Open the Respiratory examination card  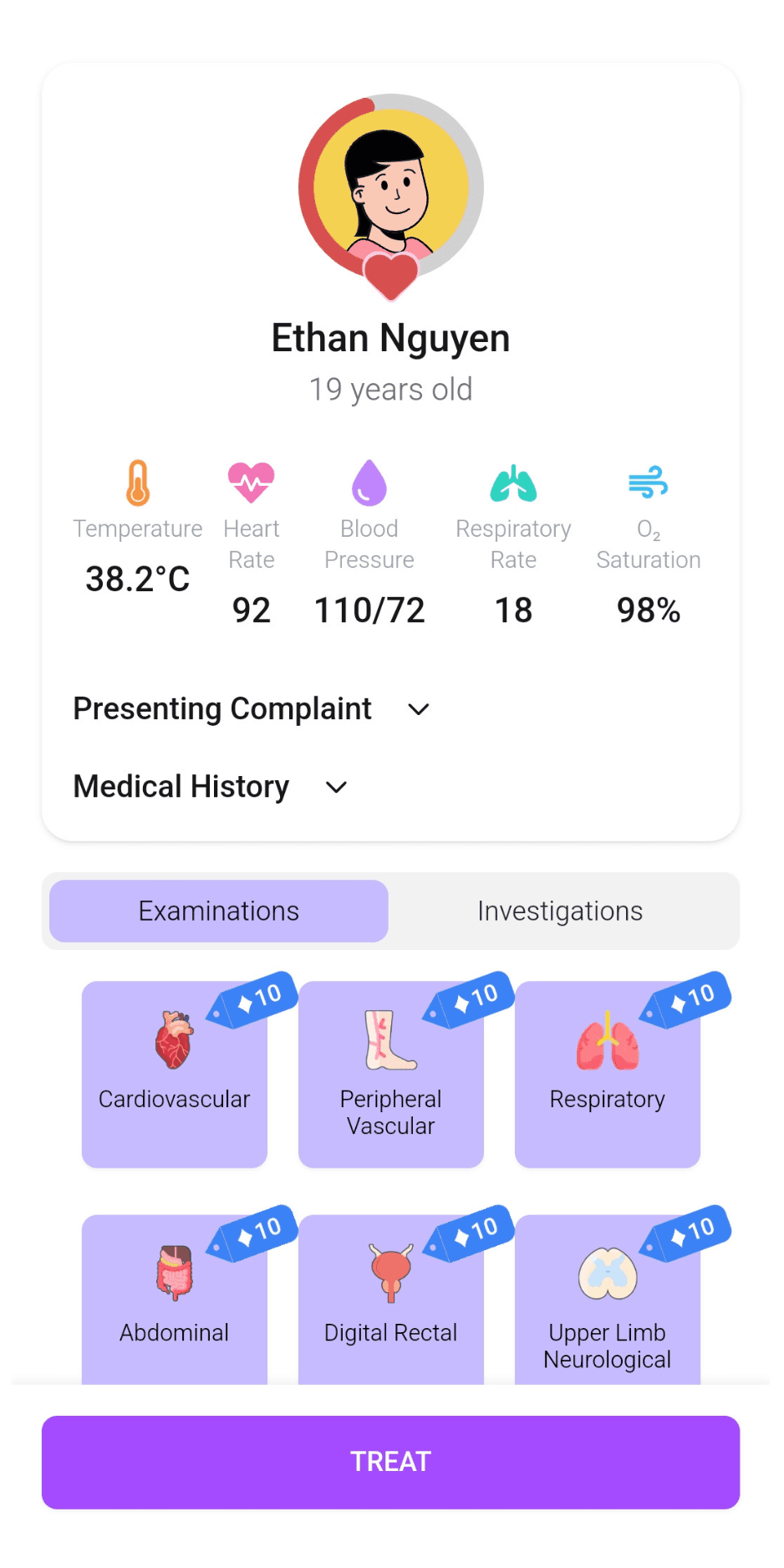tap(608, 1075)
